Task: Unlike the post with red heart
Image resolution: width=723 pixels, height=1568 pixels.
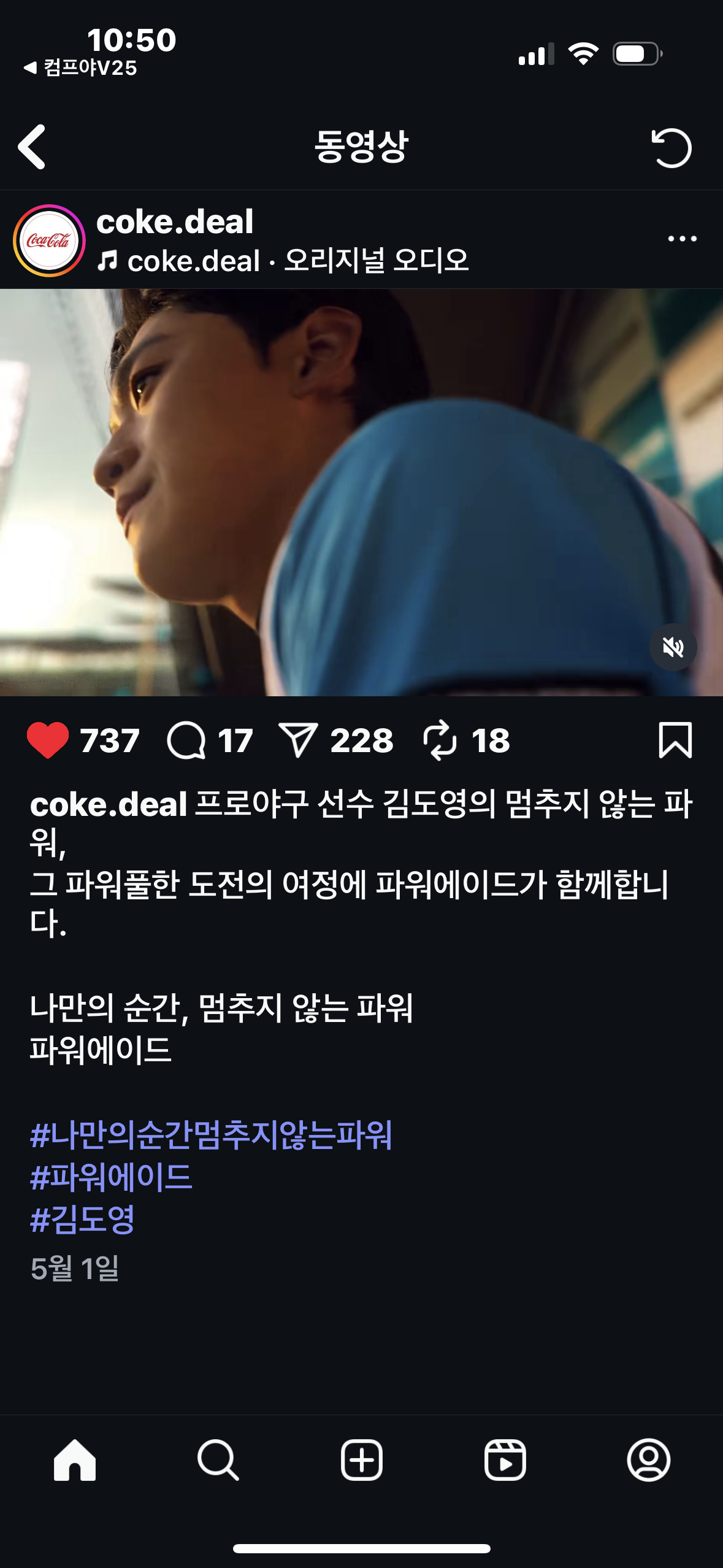Action: coord(48,740)
